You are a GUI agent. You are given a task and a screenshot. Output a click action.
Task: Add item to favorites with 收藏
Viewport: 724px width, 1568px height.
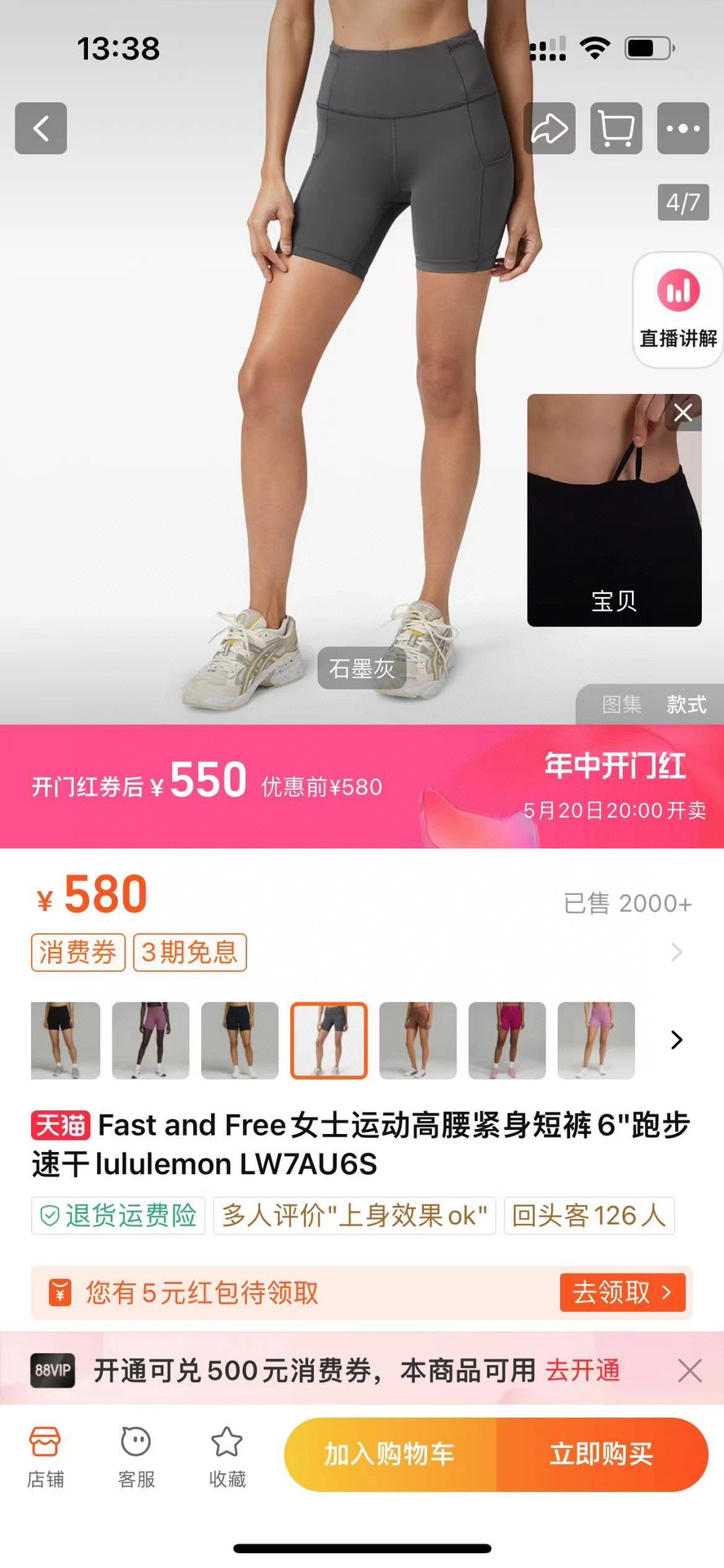[x=227, y=1458]
